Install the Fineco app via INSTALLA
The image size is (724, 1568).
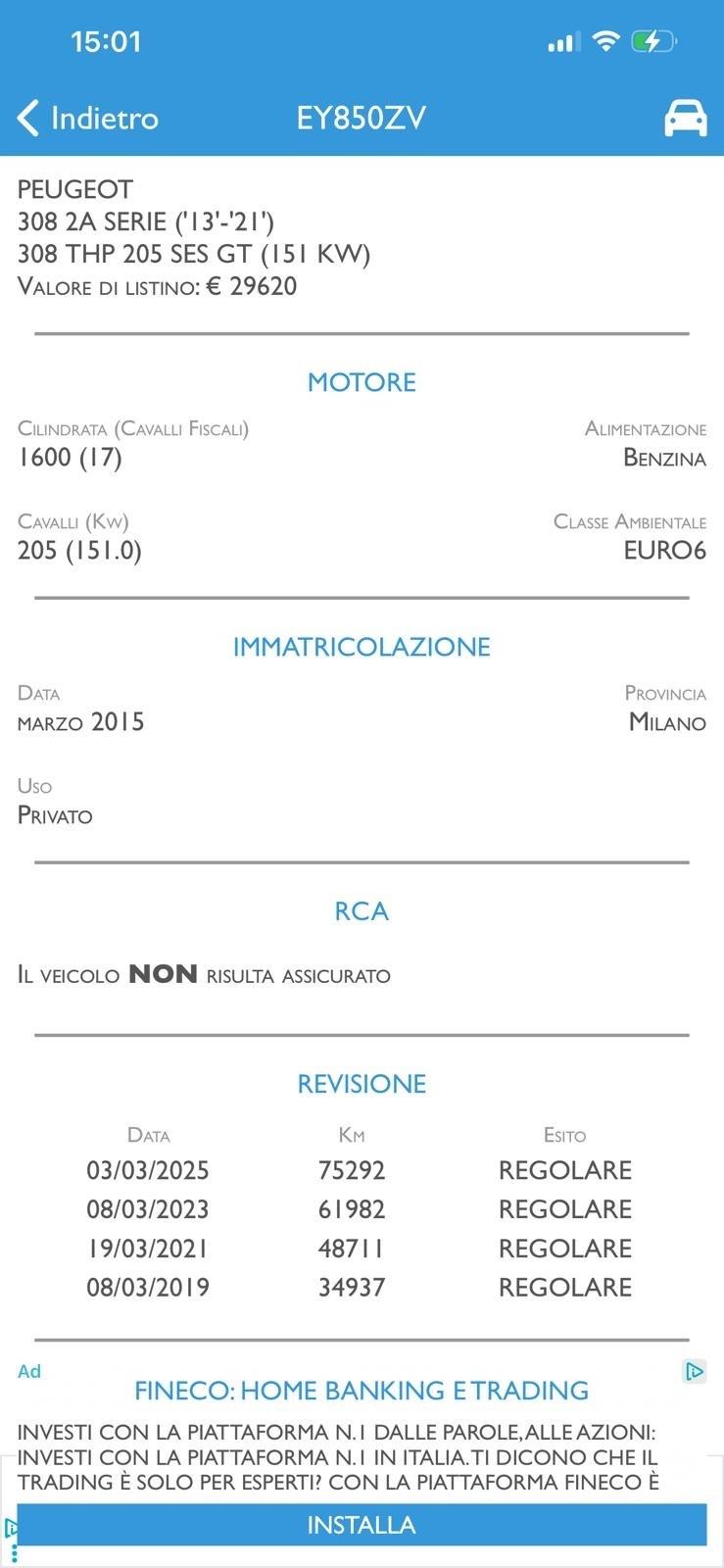(362, 1525)
